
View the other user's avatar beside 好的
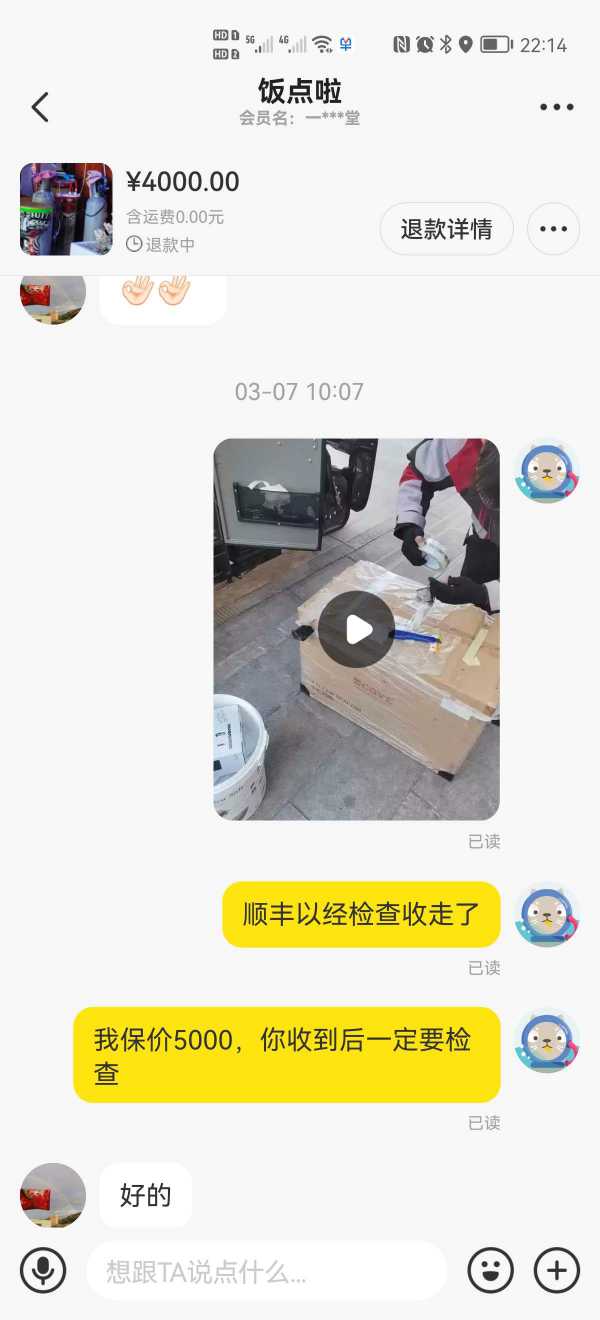(x=53, y=1195)
